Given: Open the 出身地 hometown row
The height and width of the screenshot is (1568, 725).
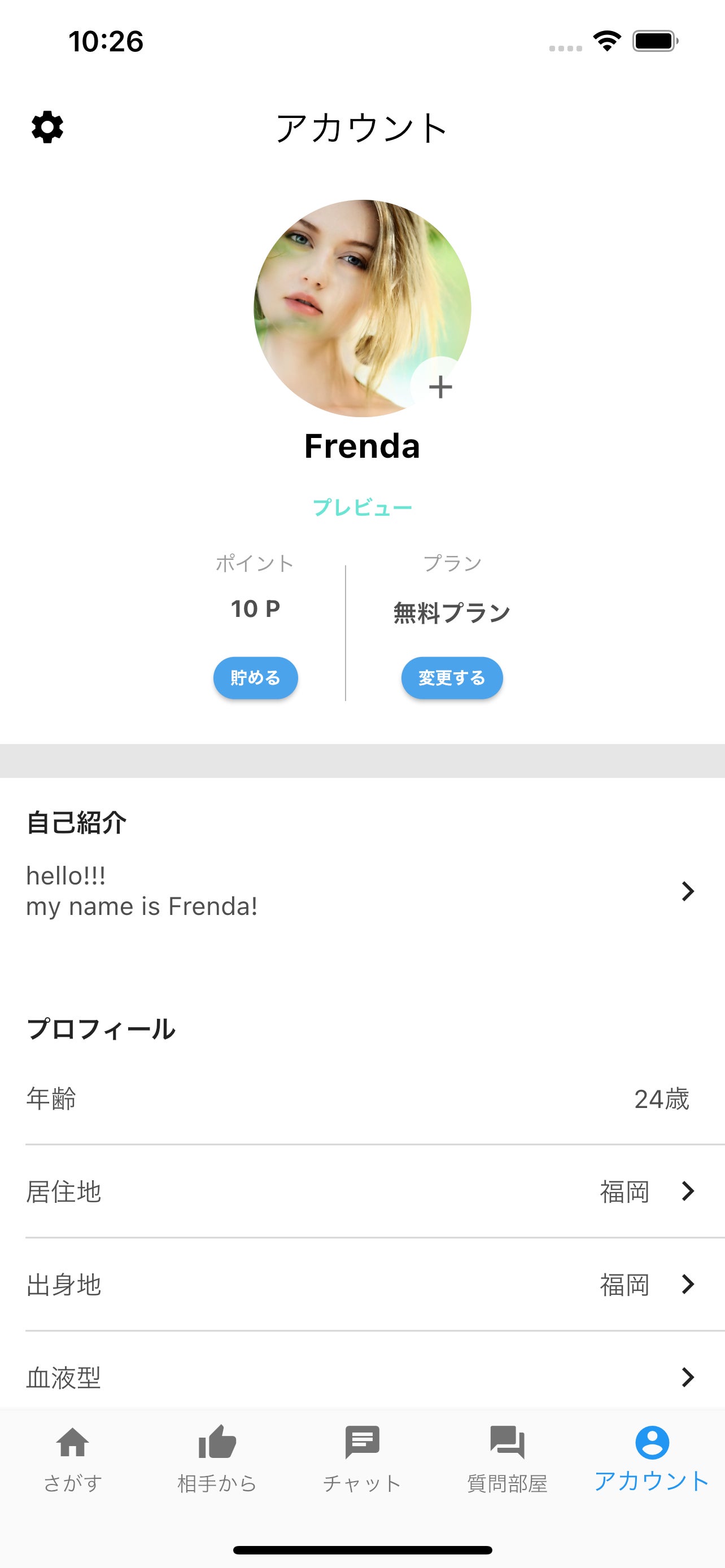Looking at the screenshot, I should [362, 1284].
